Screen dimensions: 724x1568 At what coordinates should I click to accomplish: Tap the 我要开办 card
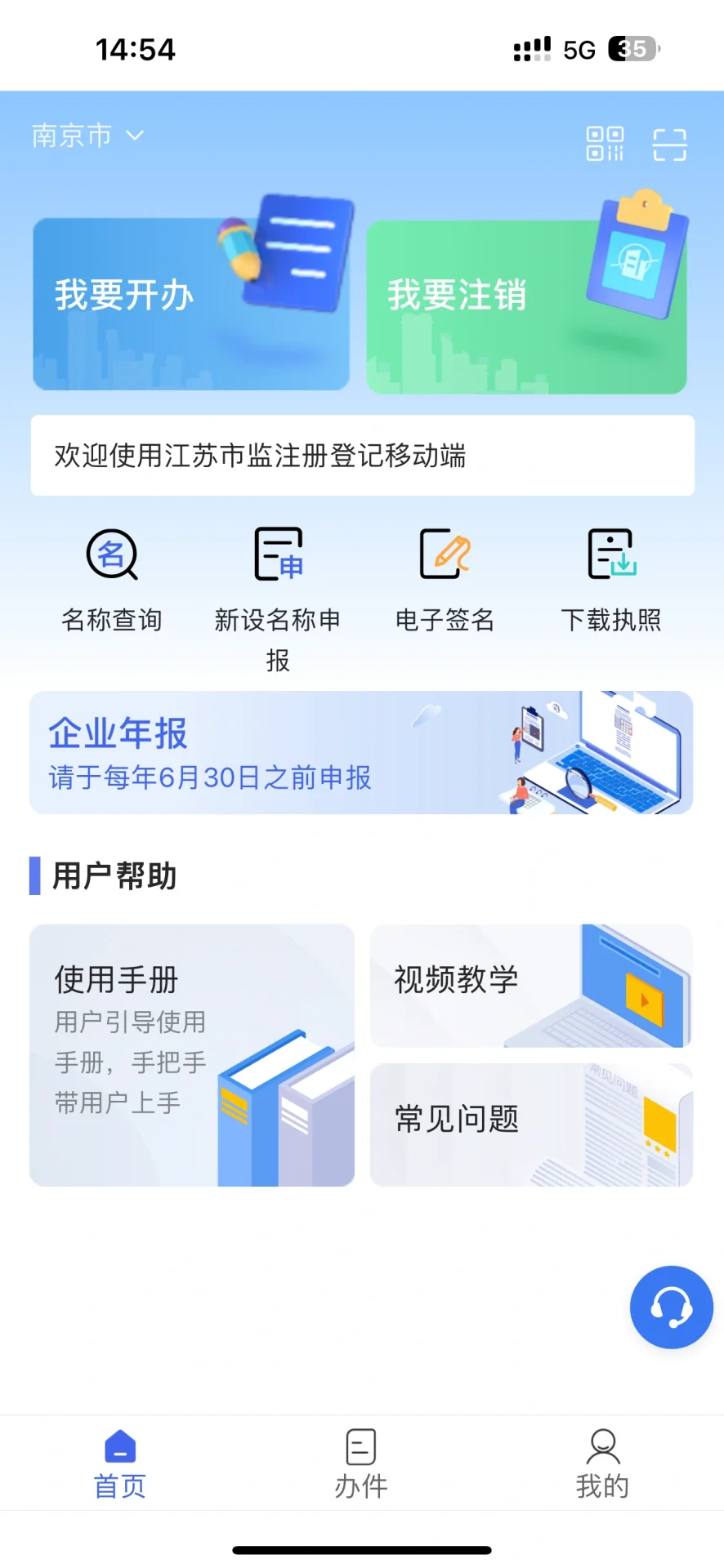tap(191, 304)
